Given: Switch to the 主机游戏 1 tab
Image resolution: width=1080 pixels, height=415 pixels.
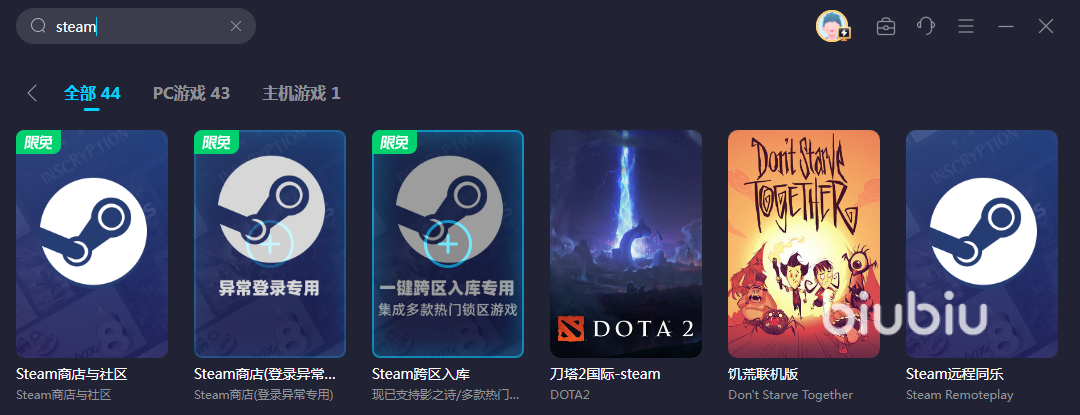Looking at the screenshot, I should pyautogui.click(x=301, y=93).
